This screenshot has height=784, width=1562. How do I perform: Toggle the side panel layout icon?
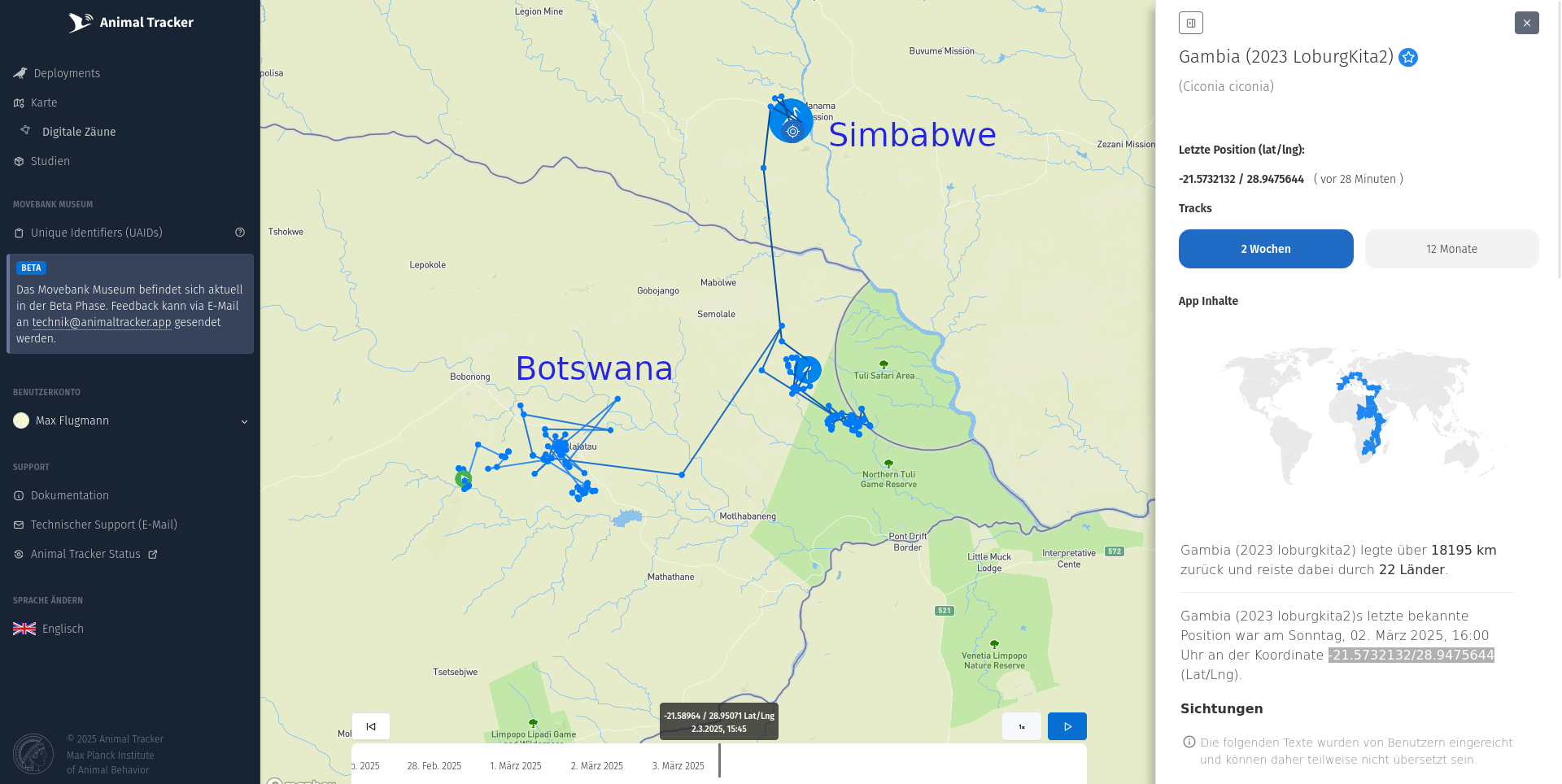click(x=1190, y=23)
